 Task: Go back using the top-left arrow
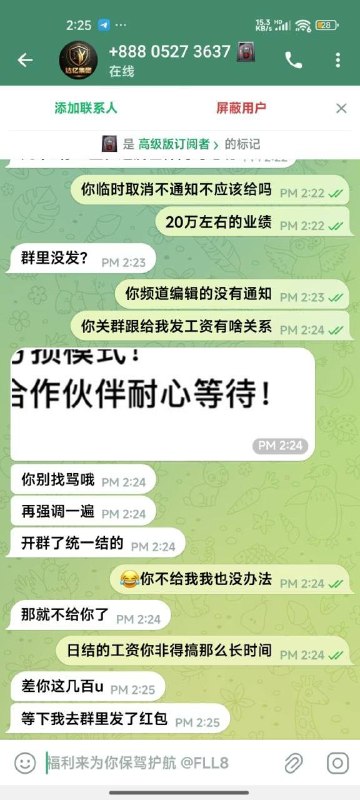[25, 60]
